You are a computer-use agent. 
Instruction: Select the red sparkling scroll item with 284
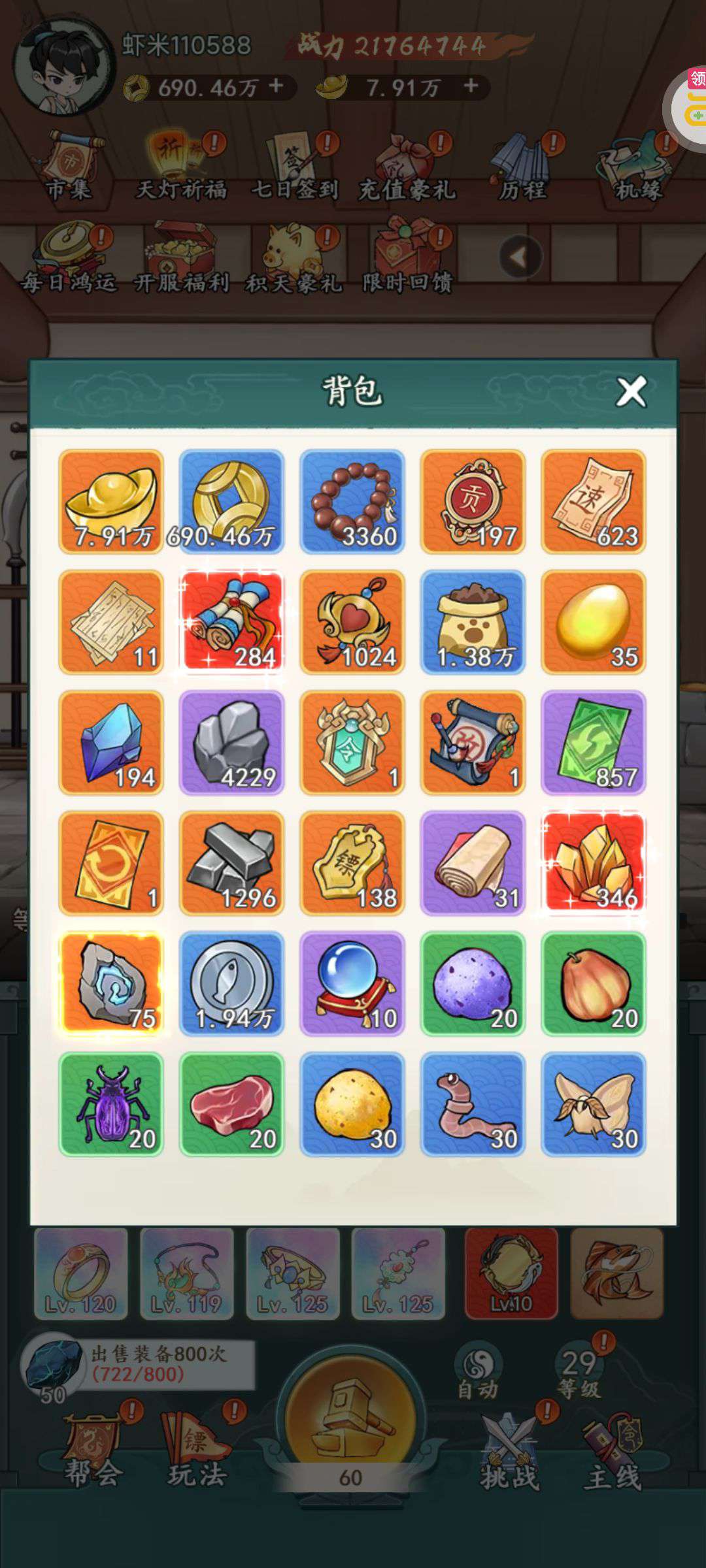[231, 622]
